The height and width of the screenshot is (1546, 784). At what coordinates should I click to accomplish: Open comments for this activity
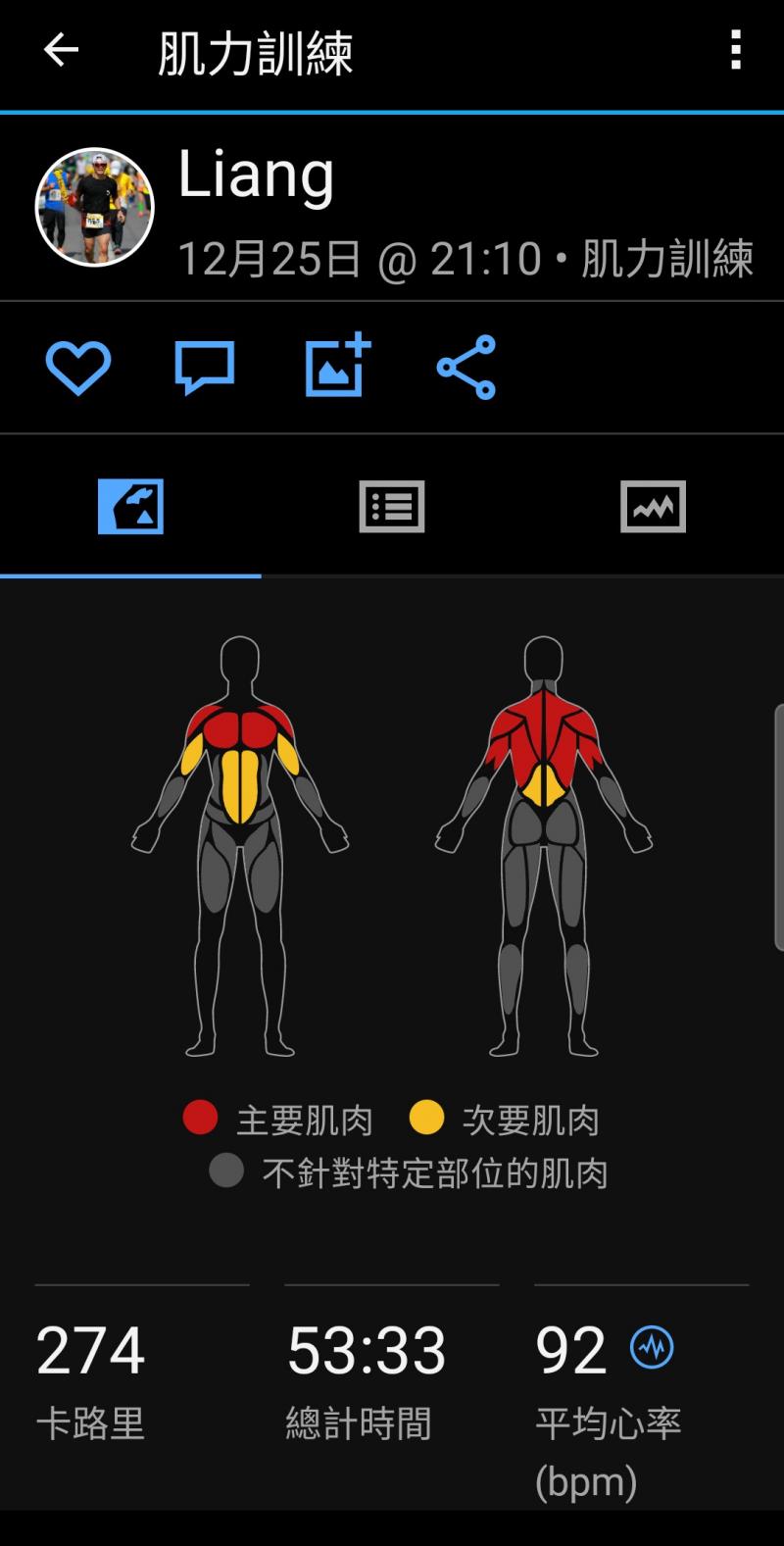205,368
